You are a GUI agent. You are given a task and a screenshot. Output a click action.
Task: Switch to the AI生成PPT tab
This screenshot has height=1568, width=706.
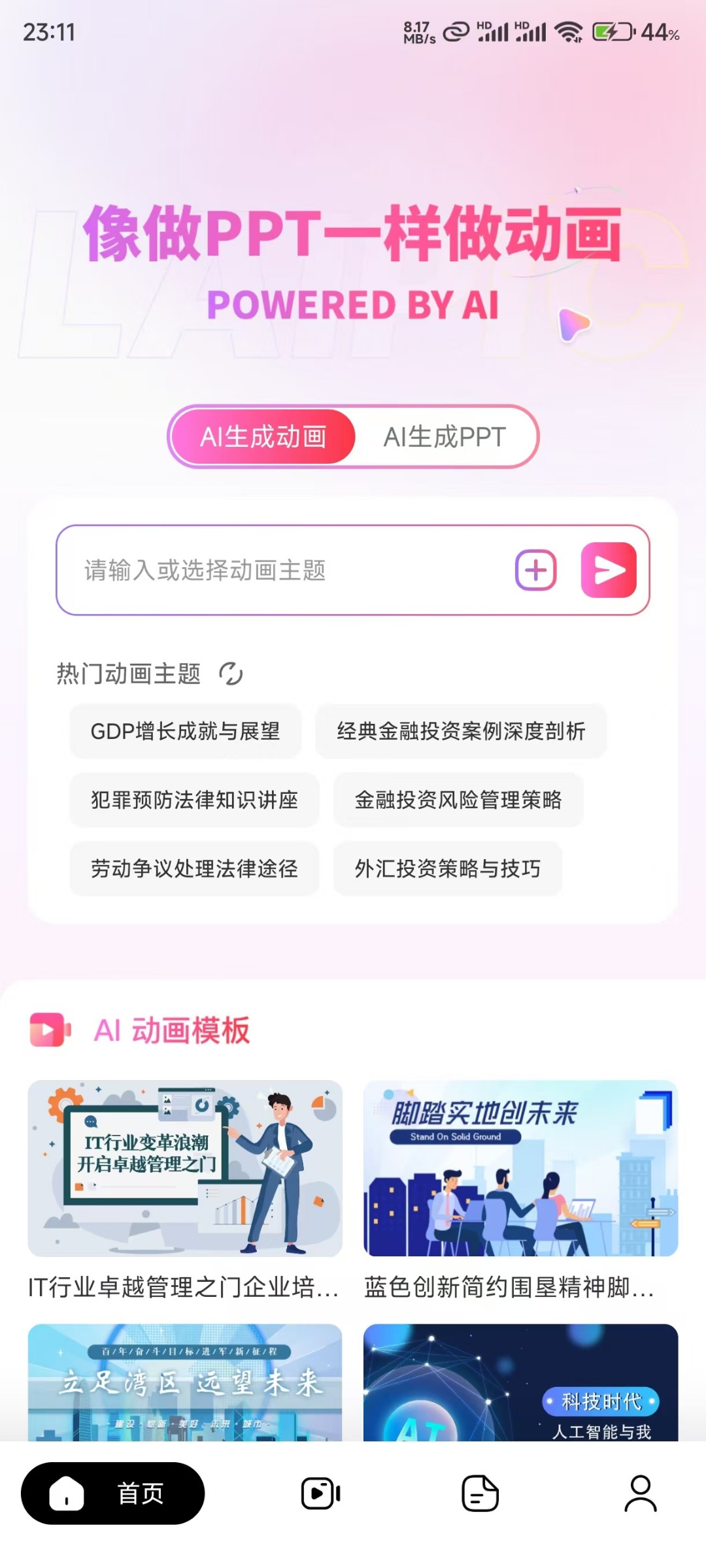(445, 437)
